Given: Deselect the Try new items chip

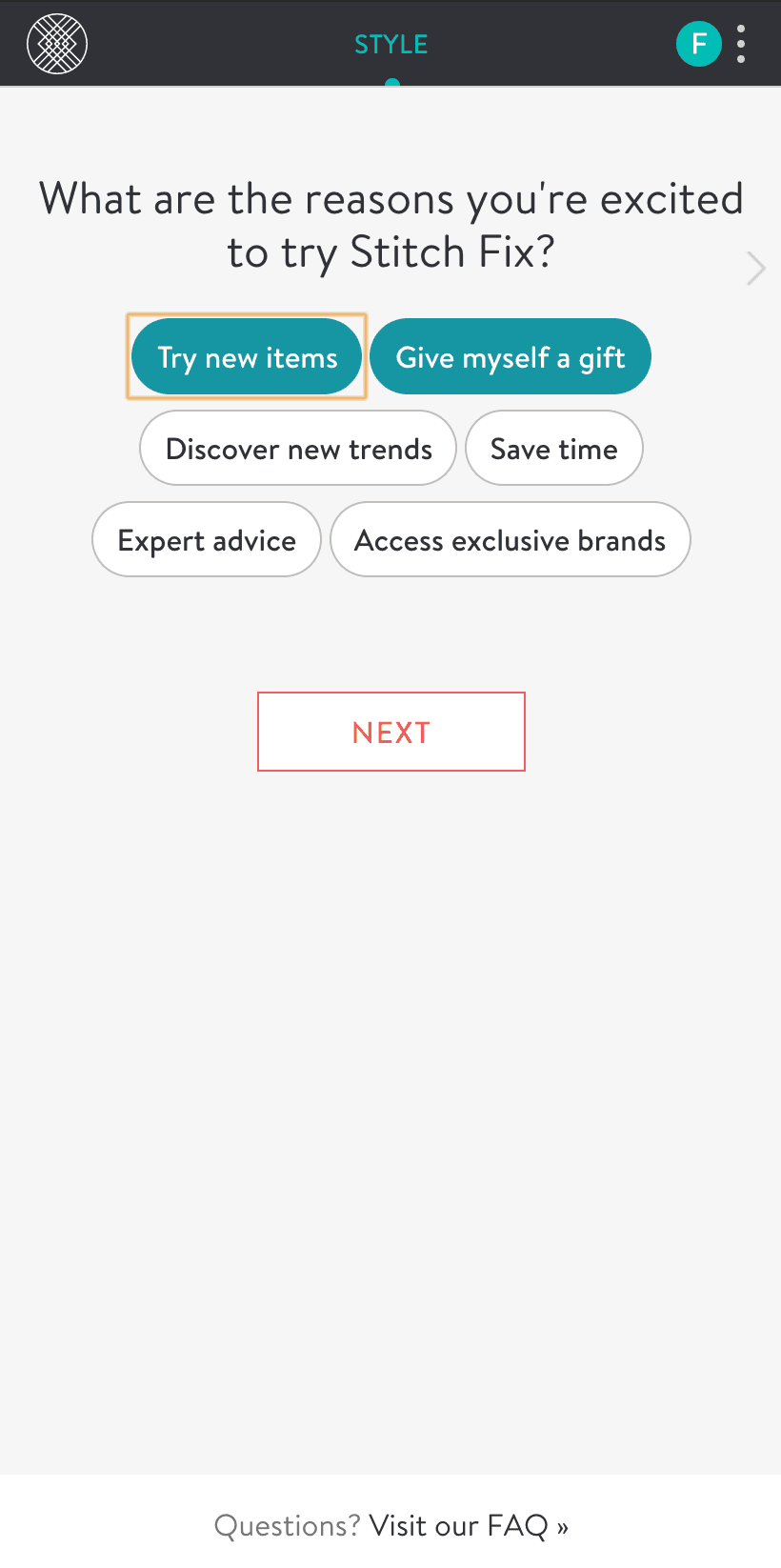Looking at the screenshot, I should [x=247, y=357].
